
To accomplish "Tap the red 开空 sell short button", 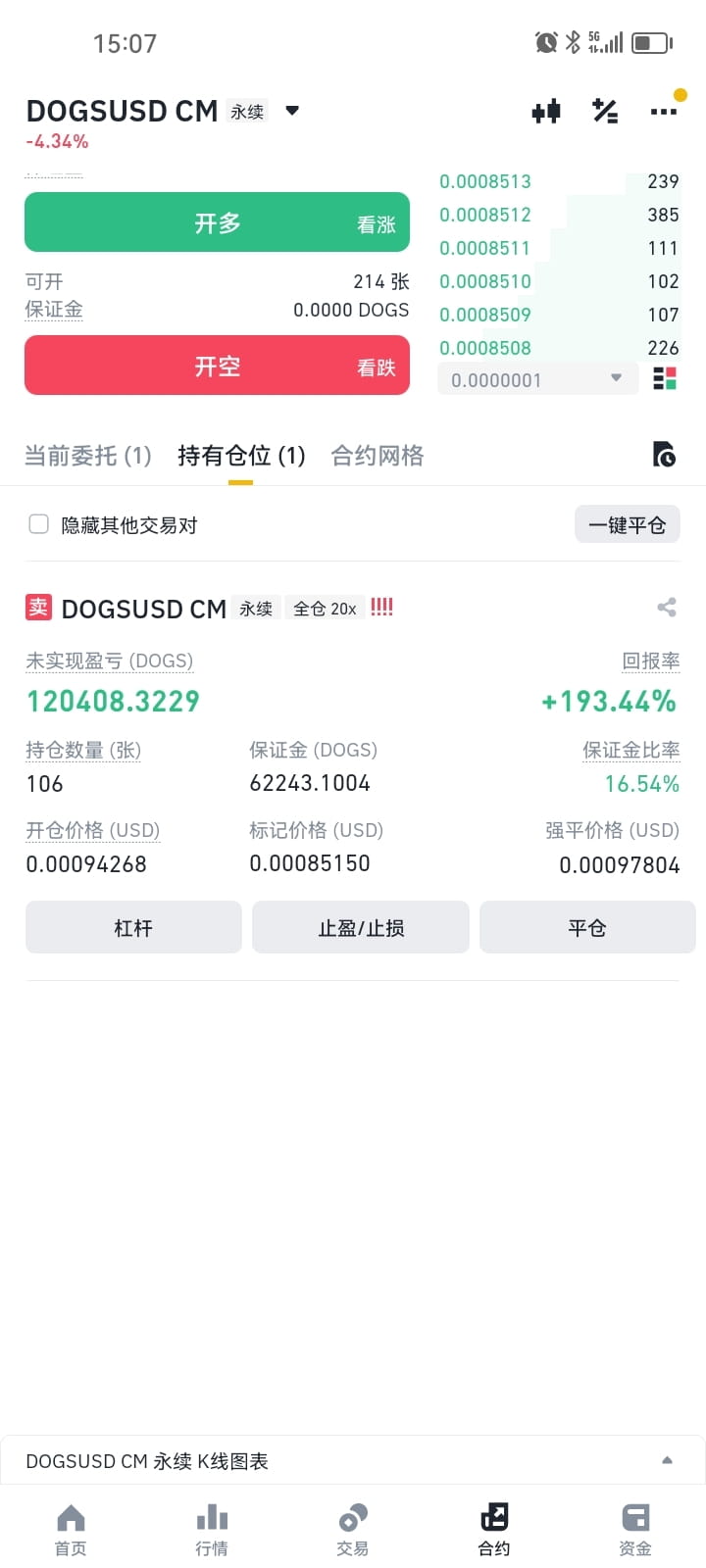I will (x=217, y=366).
